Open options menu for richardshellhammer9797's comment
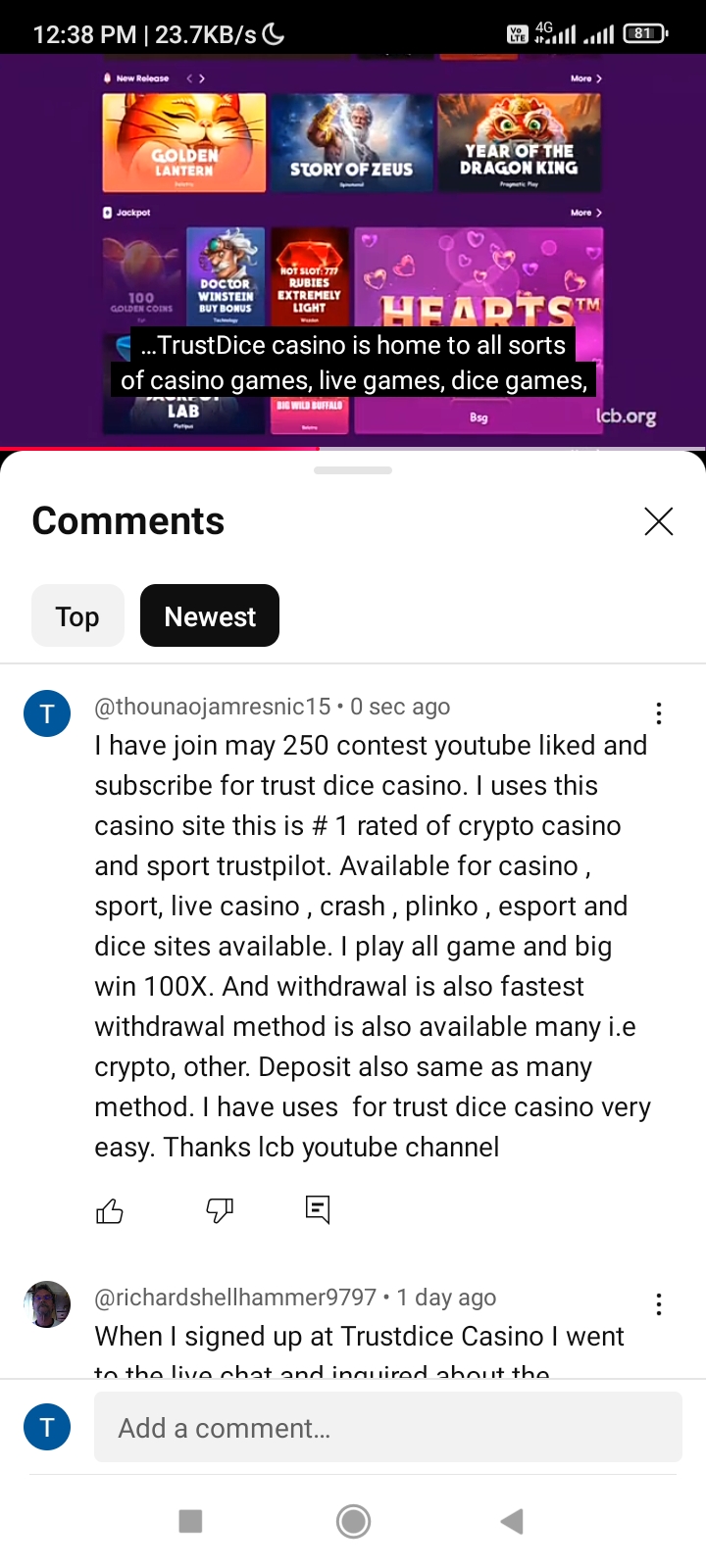The width and height of the screenshot is (706, 1568). [659, 1304]
